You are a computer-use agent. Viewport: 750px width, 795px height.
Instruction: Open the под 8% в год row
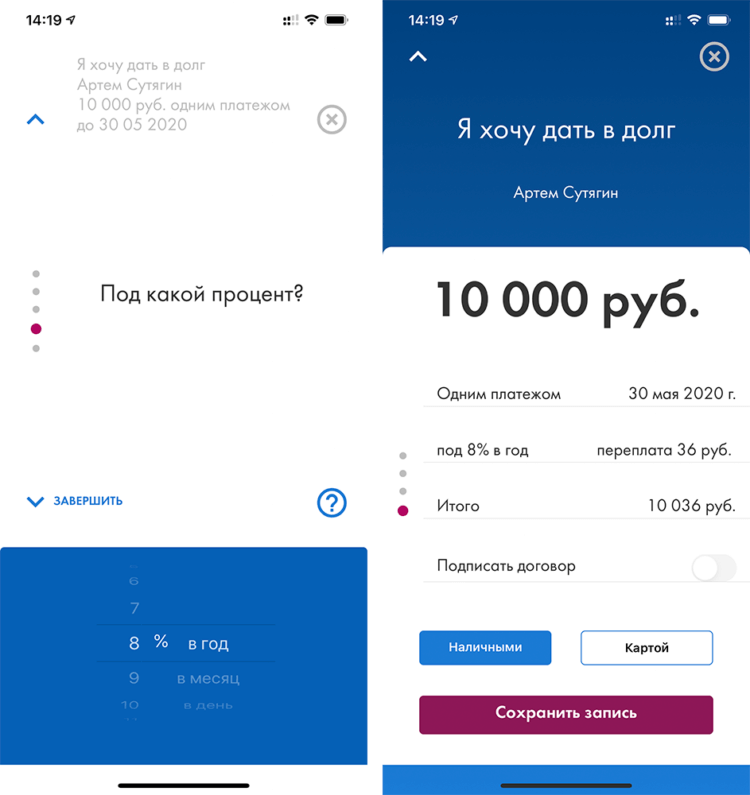point(586,450)
